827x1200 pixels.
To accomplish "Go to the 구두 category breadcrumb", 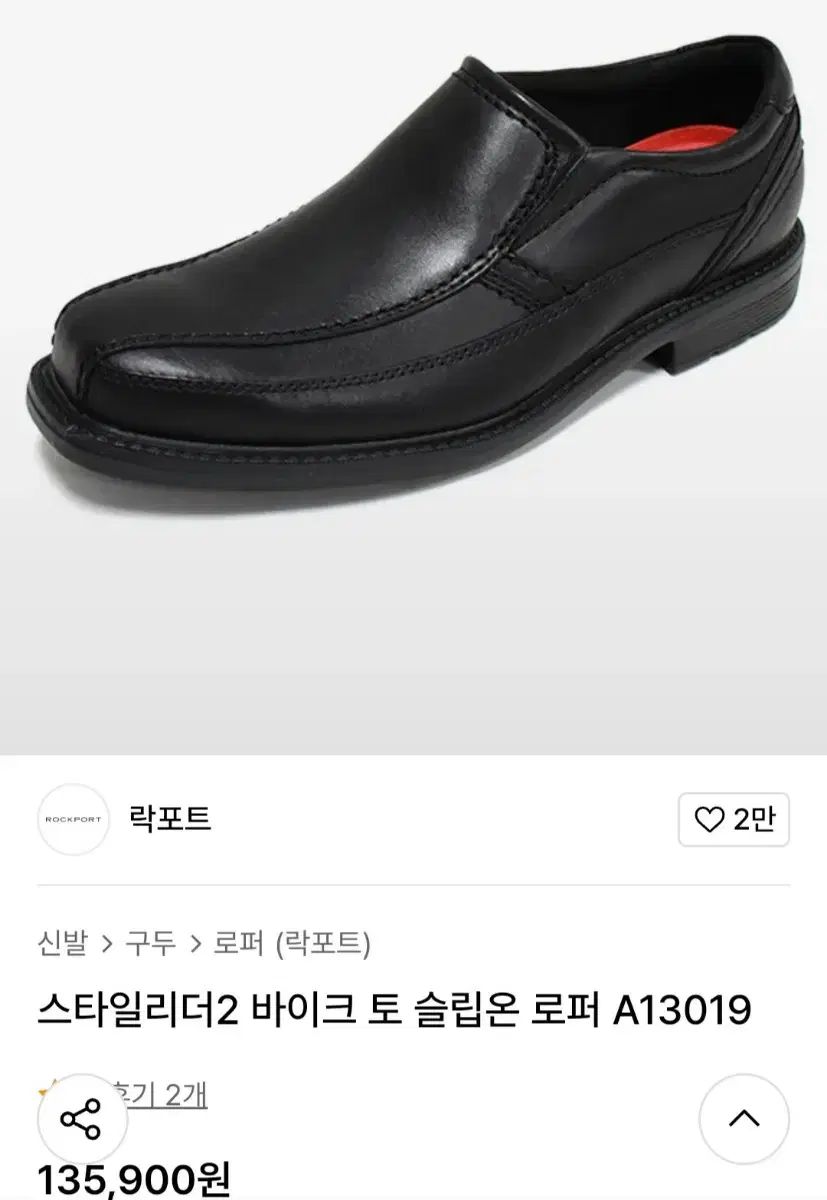I will (x=150, y=942).
